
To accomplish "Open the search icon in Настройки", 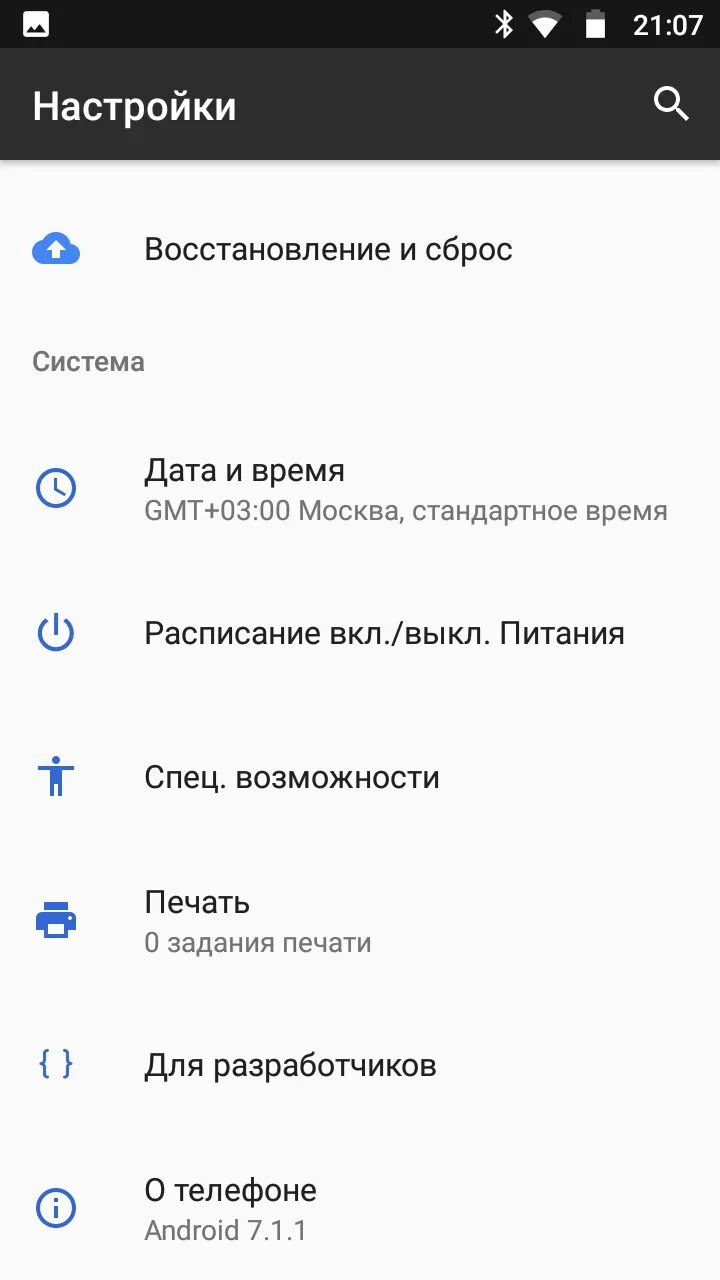I will (x=671, y=104).
